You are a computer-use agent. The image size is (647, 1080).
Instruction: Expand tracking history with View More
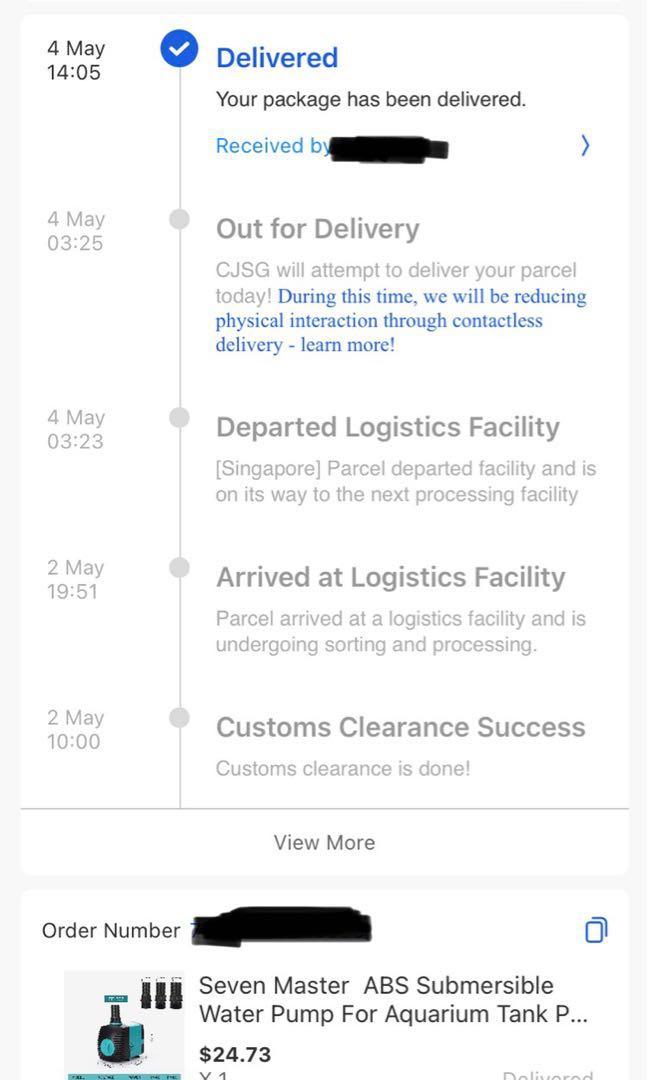[x=324, y=842]
